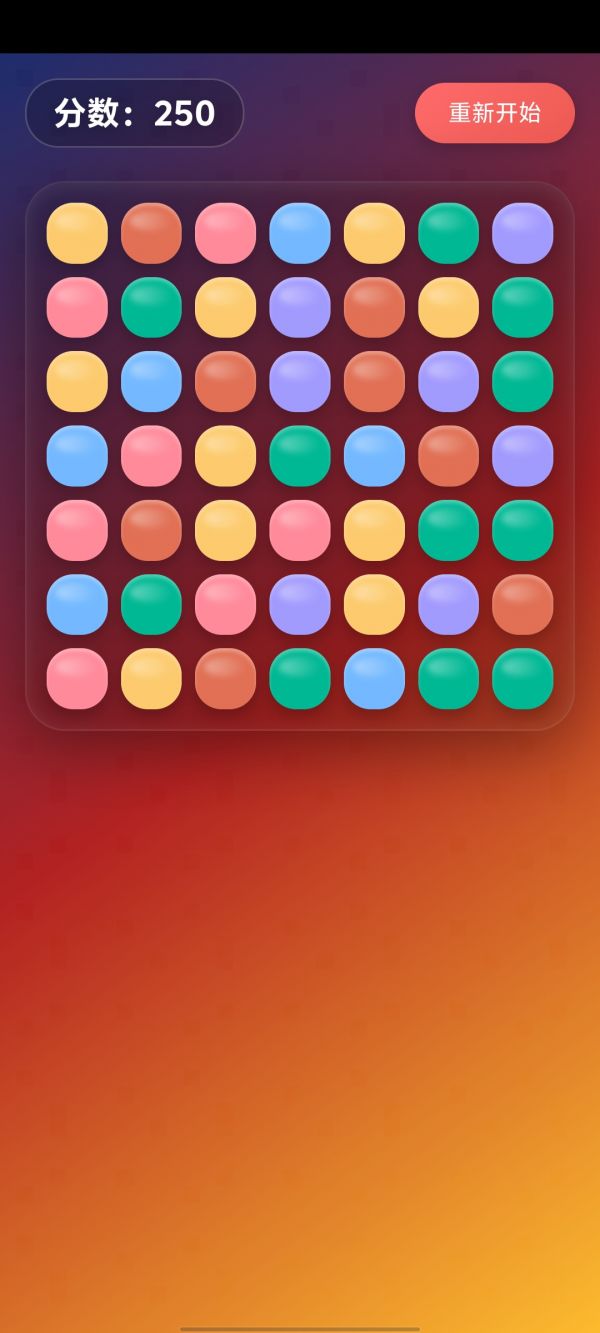Image resolution: width=600 pixels, height=1333 pixels.
Task: Choose the blue tile in the third row
Action: [x=151, y=381]
